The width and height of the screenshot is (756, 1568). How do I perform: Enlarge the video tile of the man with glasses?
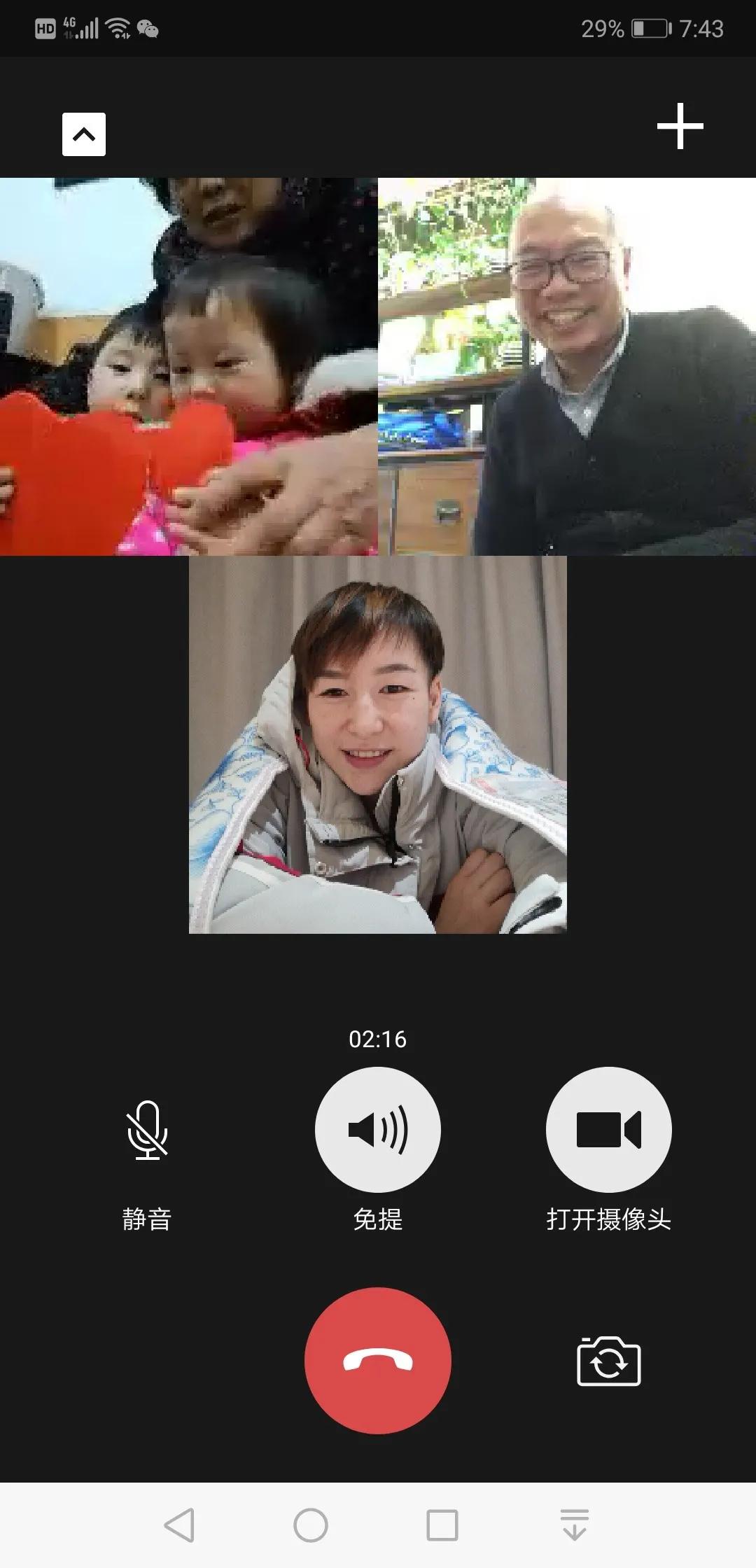[567, 367]
